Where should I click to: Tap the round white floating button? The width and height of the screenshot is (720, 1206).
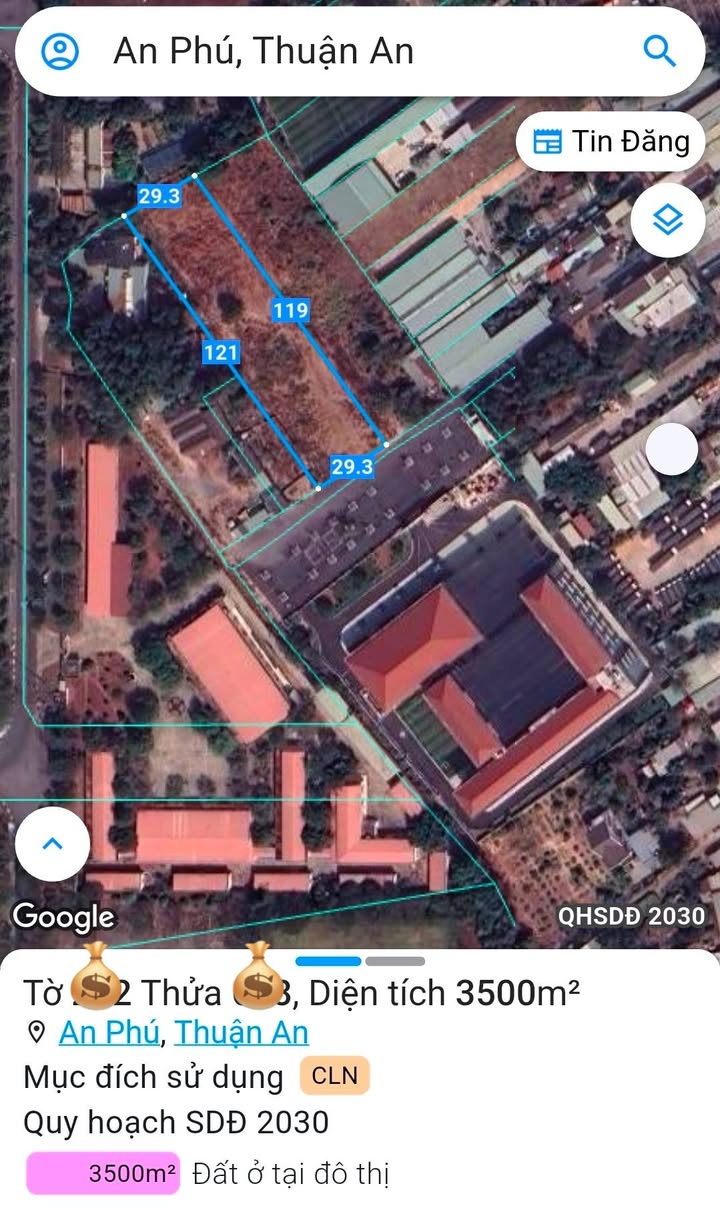671,449
